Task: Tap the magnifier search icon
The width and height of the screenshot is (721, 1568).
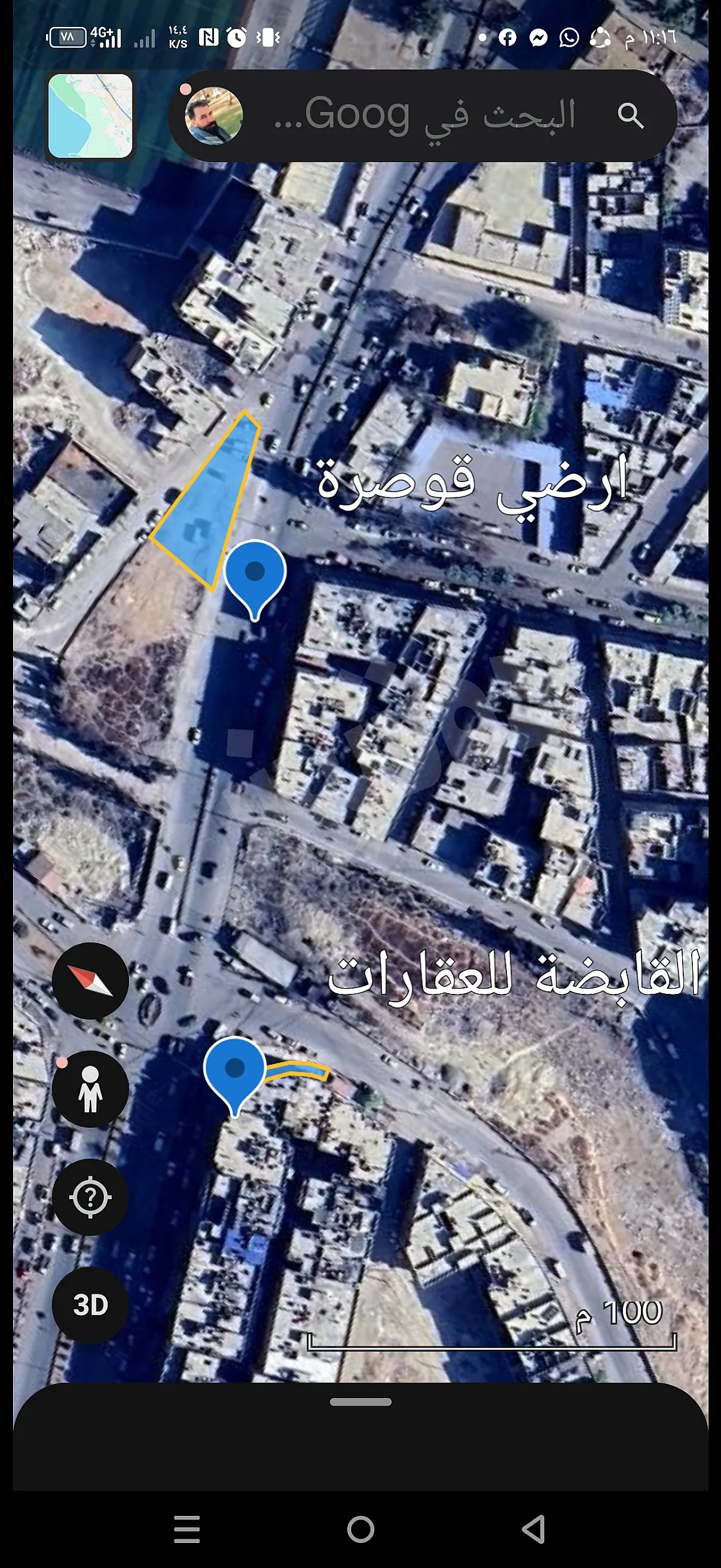Action: click(x=630, y=115)
